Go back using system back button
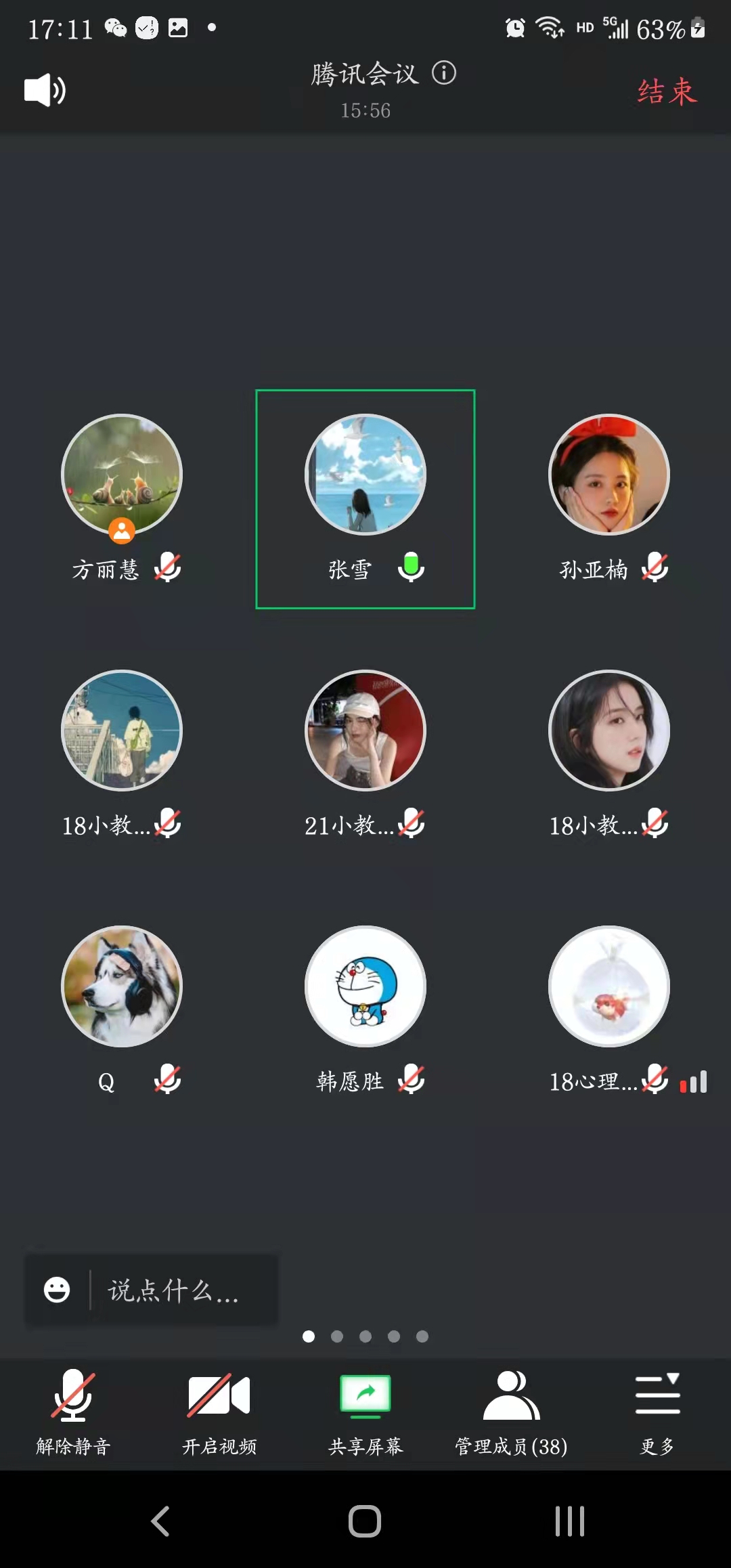 click(x=160, y=1521)
